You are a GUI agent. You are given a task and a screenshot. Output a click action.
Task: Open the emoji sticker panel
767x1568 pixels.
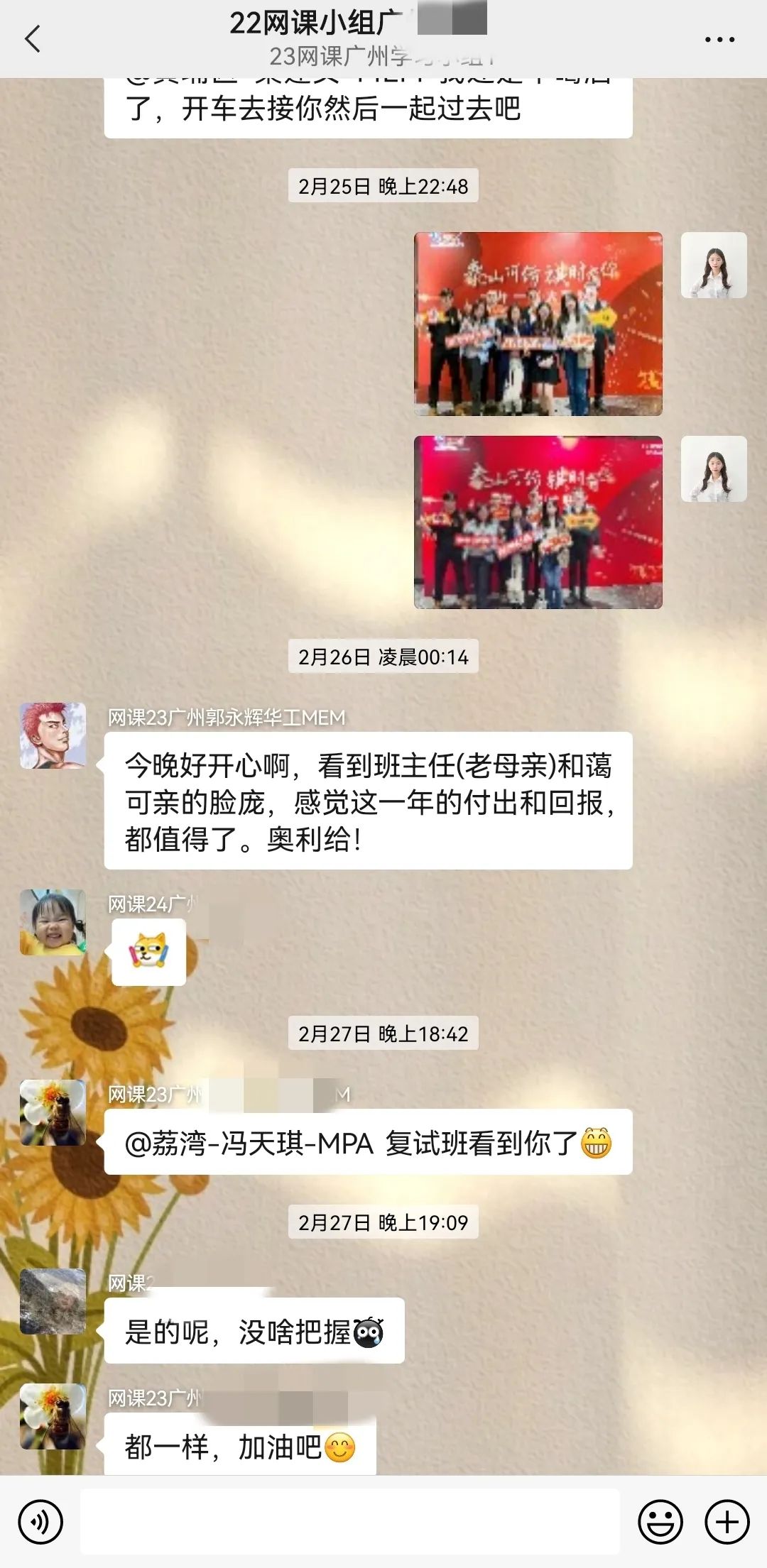click(x=660, y=1522)
